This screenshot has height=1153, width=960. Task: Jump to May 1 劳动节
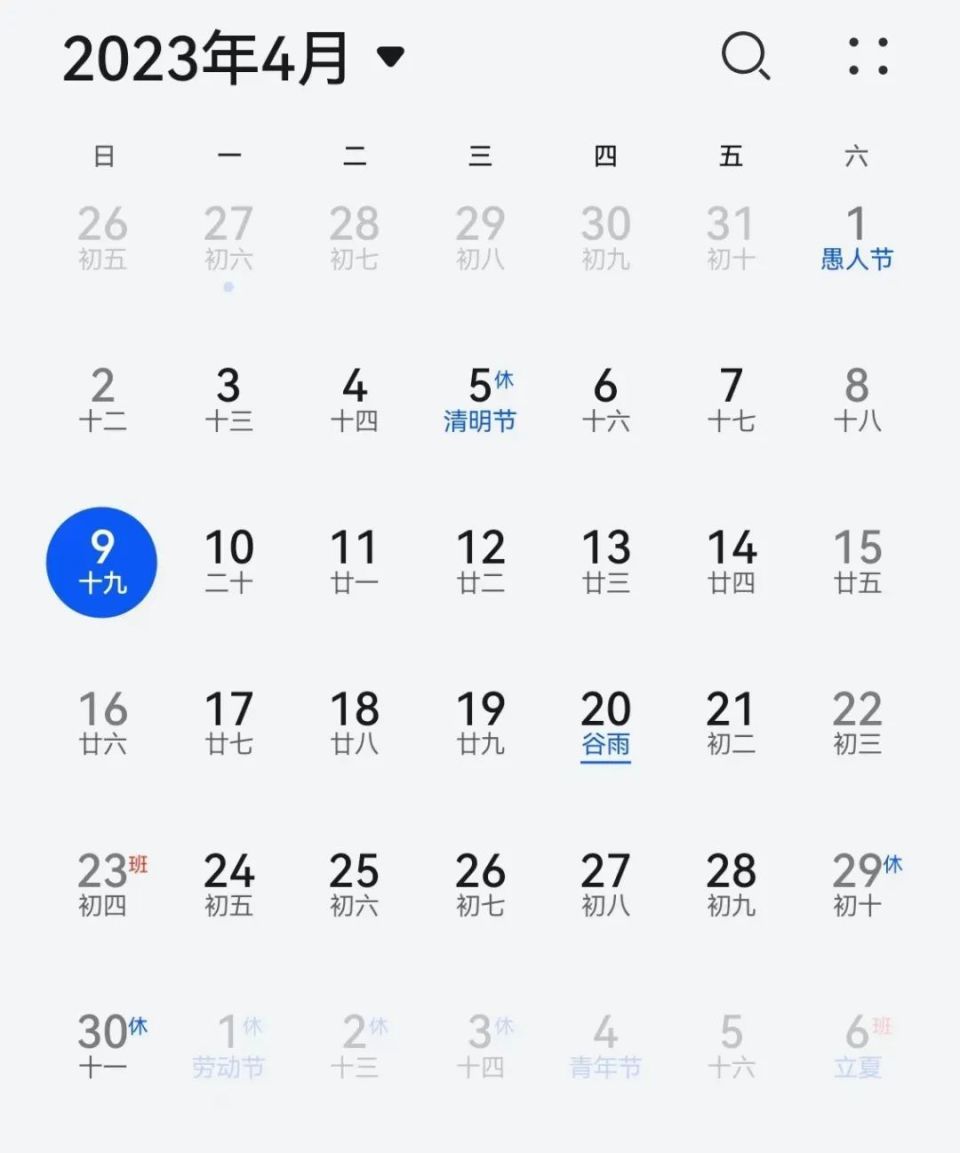tap(228, 1046)
